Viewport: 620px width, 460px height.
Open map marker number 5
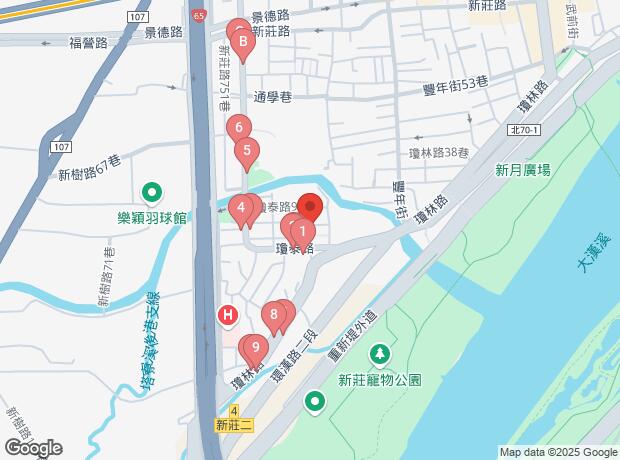(246, 152)
